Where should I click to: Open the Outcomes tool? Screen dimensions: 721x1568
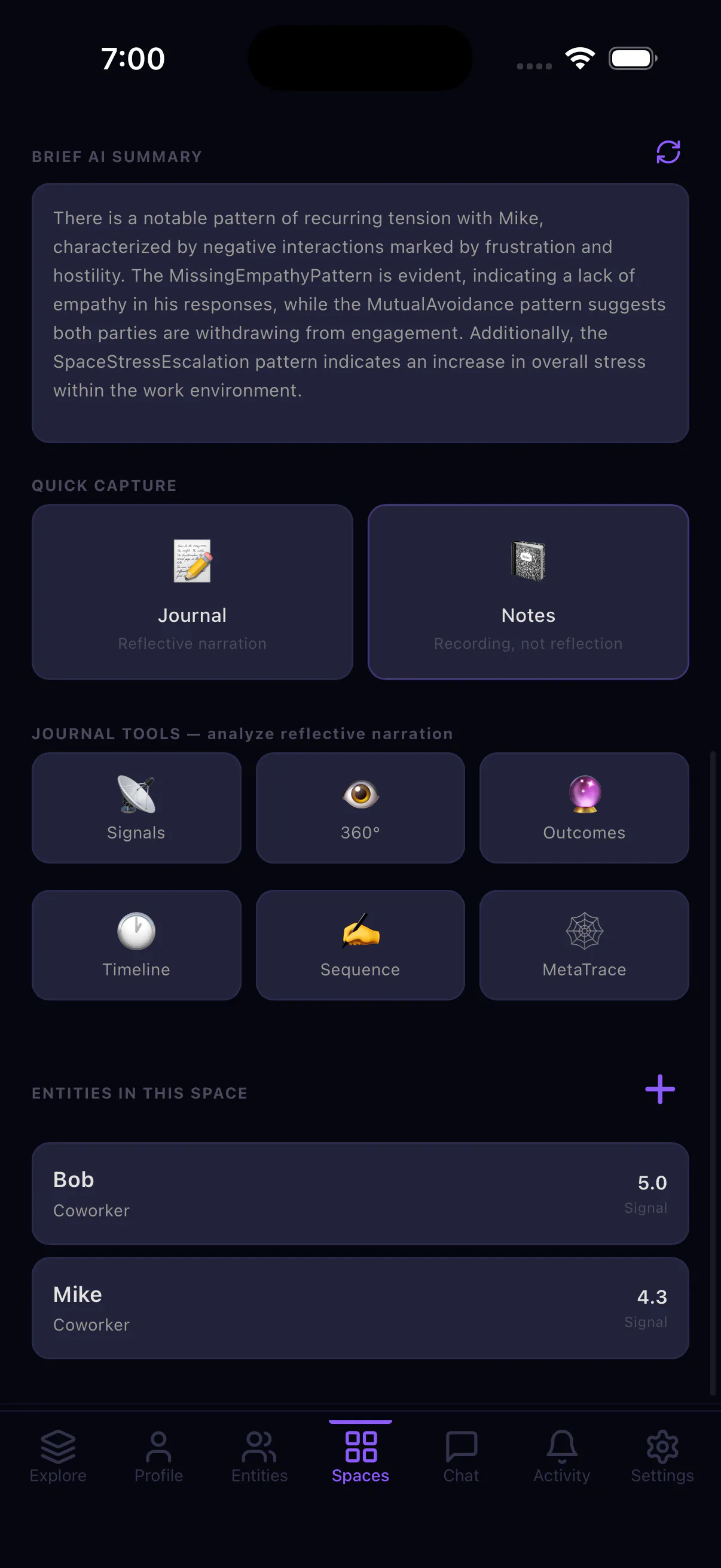coord(584,808)
